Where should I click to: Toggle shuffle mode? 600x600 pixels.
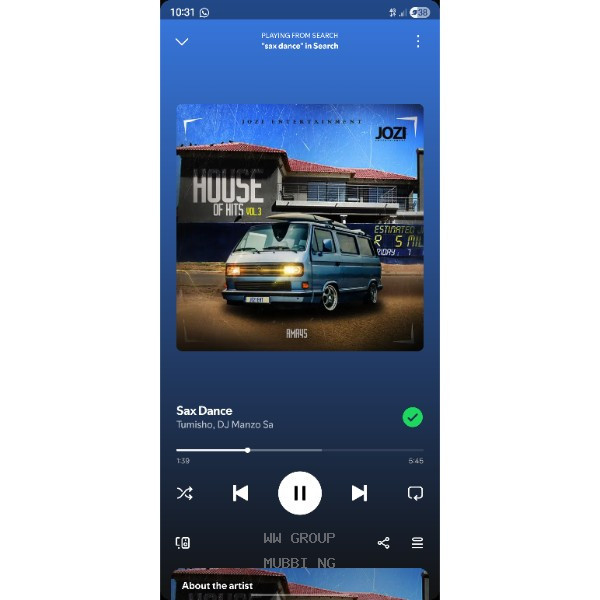pyautogui.click(x=184, y=493)
